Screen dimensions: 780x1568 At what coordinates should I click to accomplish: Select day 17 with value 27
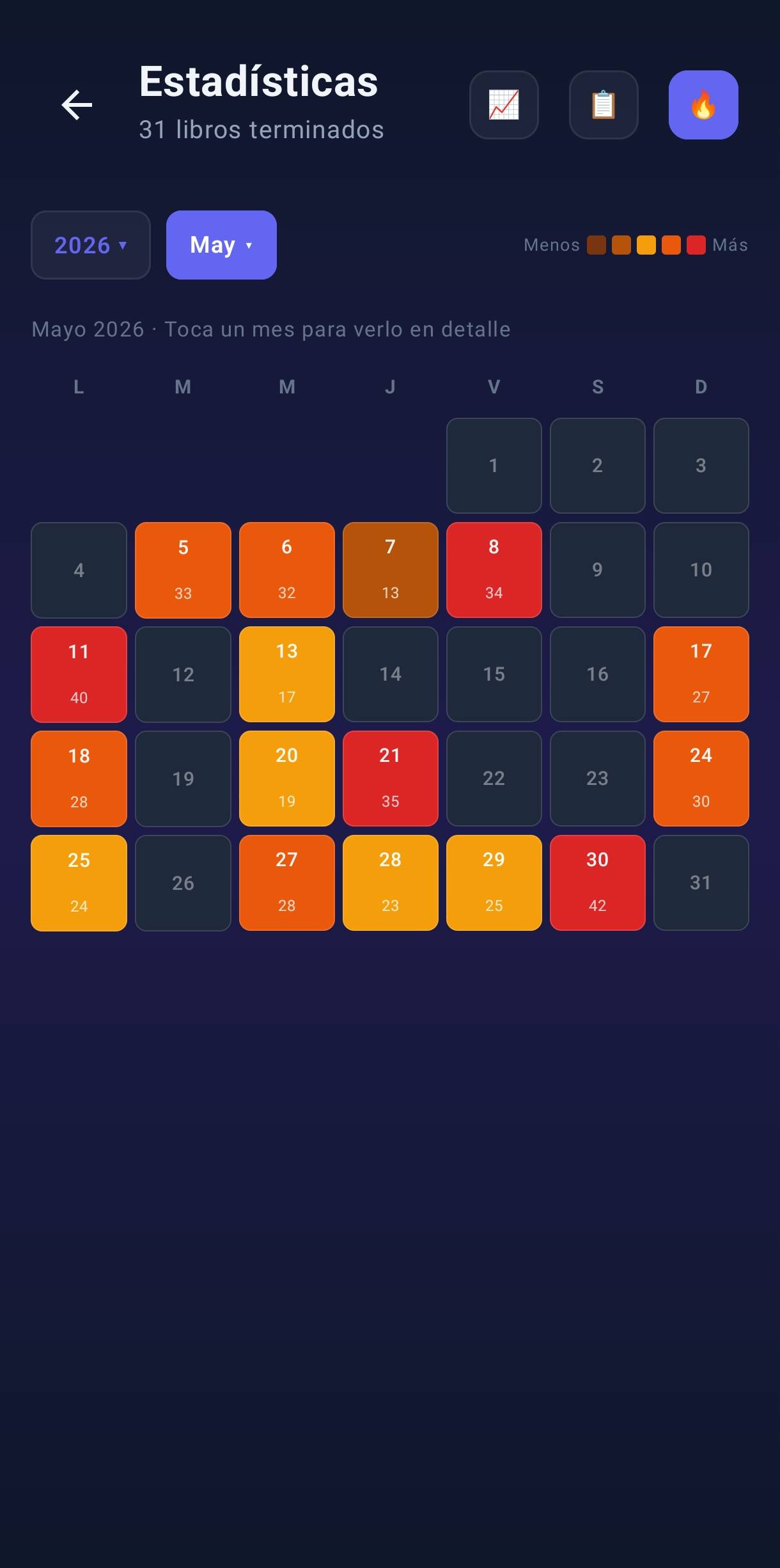tap(701, 674)
